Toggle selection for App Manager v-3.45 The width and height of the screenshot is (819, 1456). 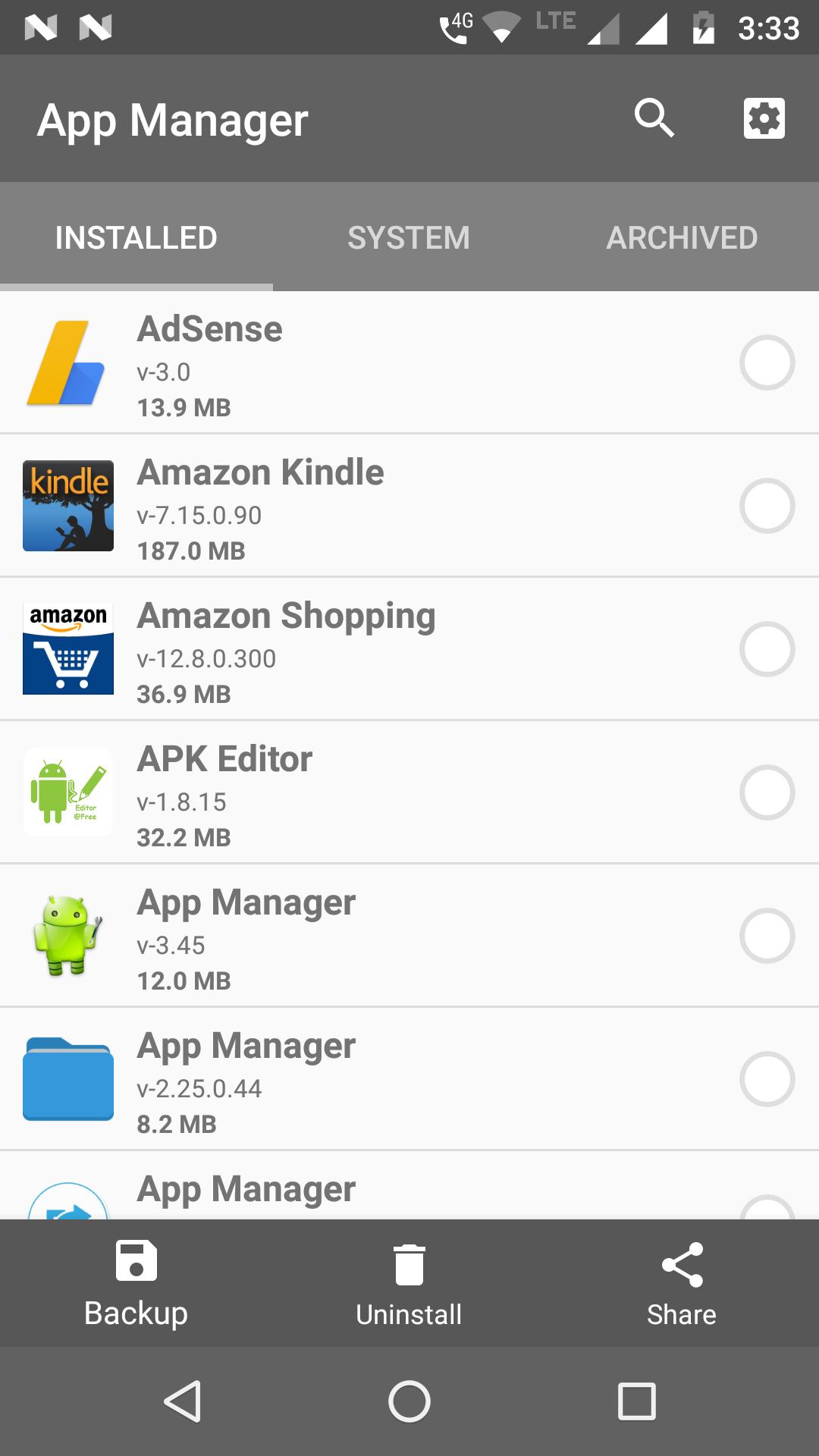point(768,935)
